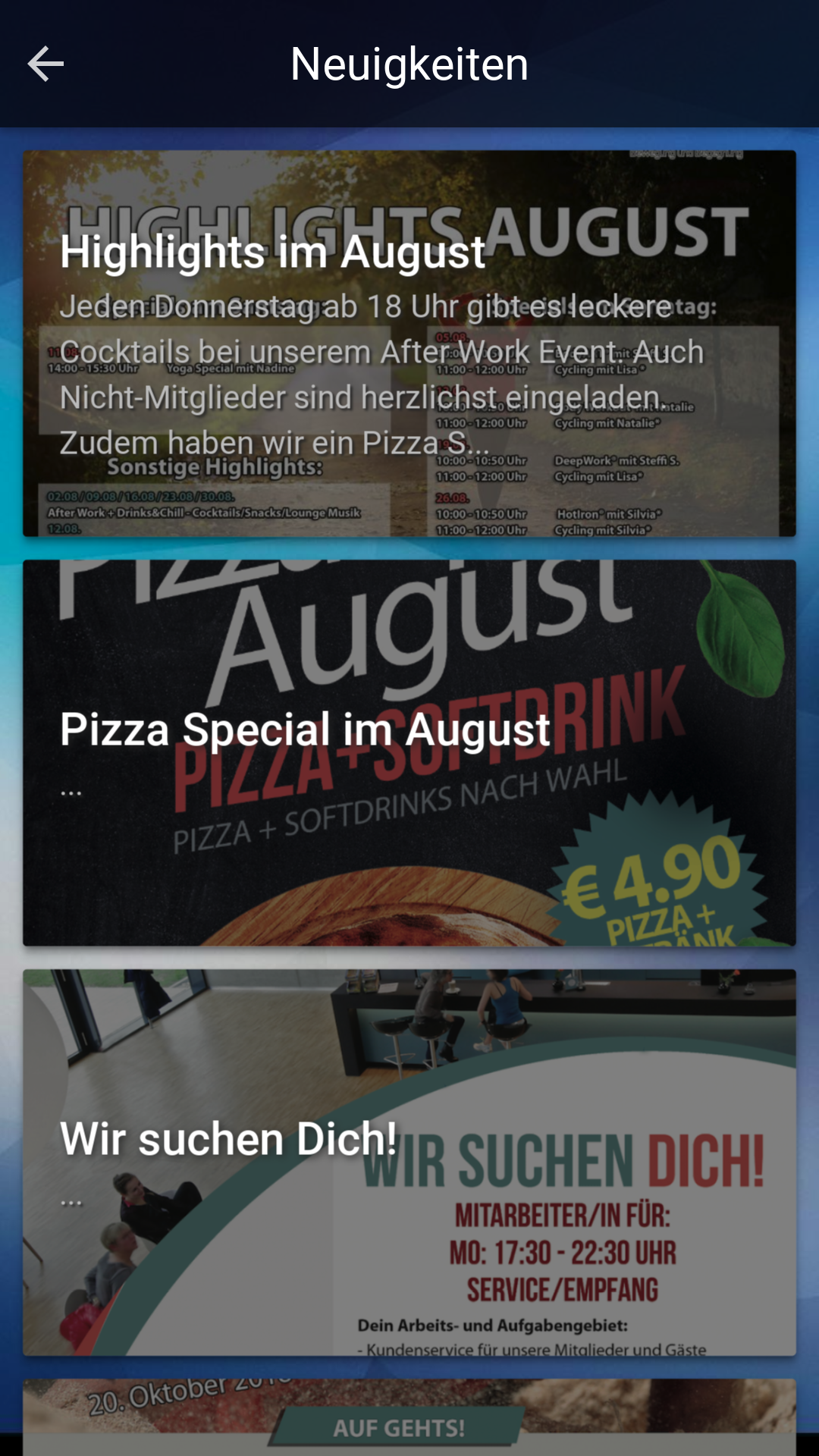Open the Highlights im August news card
This screenshot has width=819, height=1456.
pyautogui.click(x=409, y=344)
